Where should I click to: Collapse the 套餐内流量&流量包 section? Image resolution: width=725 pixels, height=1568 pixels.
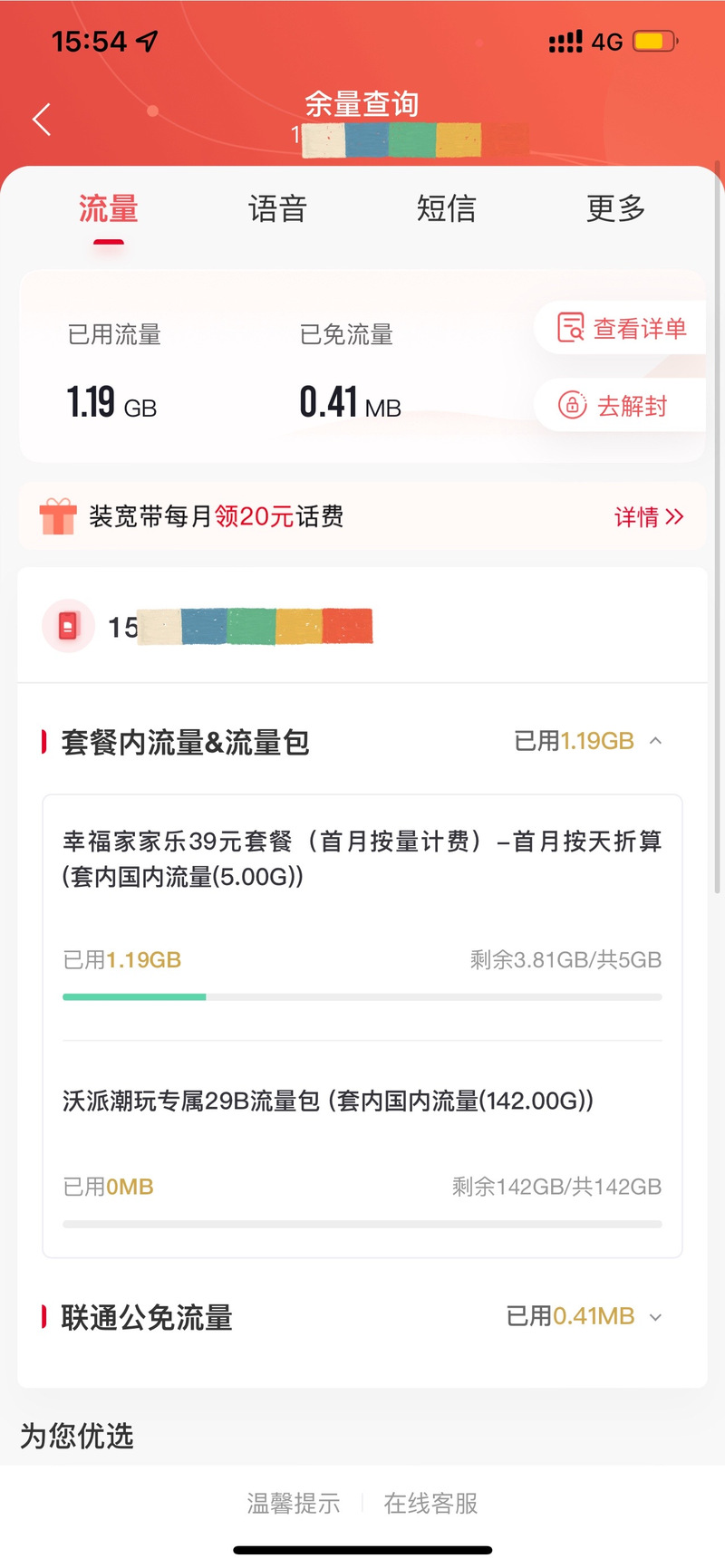tap(655, 741)
